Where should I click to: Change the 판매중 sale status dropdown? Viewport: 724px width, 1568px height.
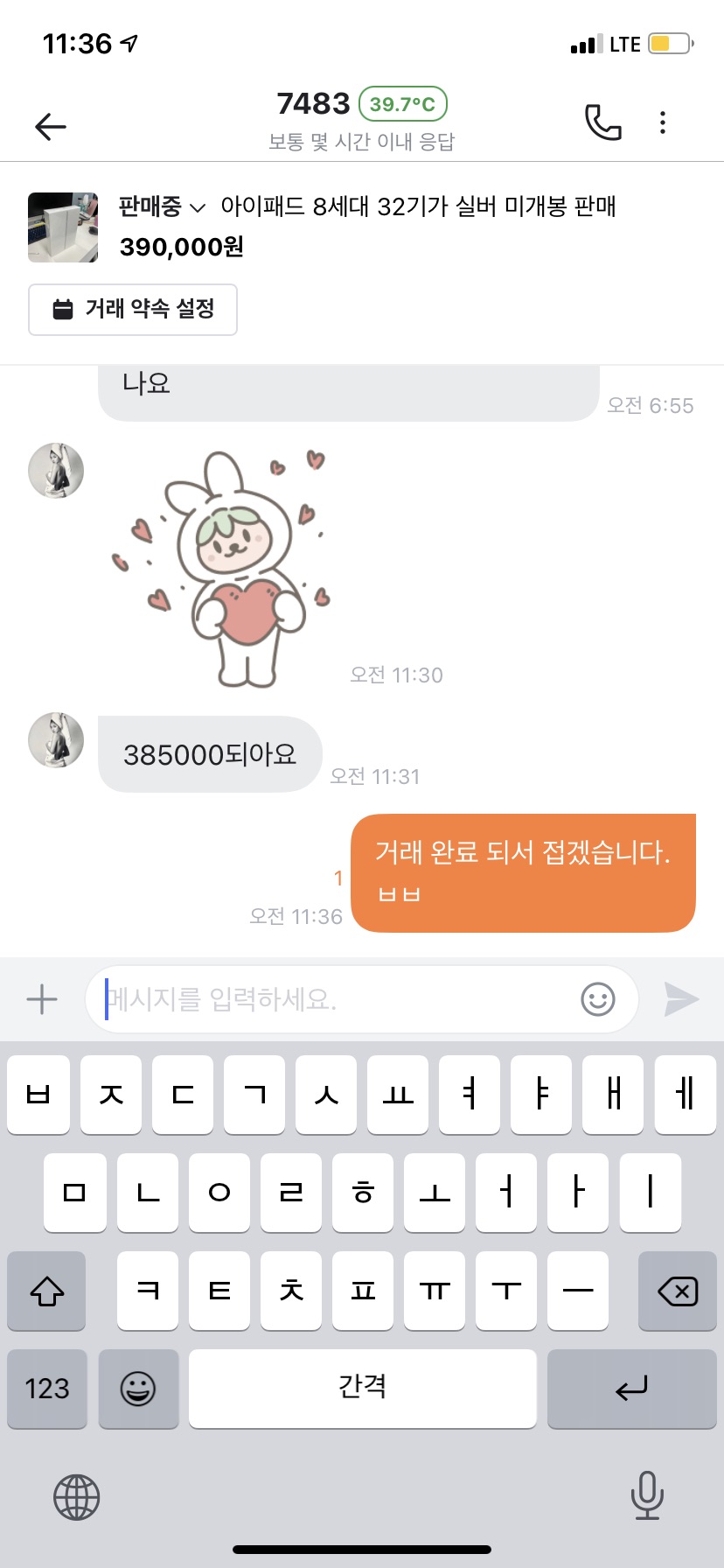[x=163, y=207]
